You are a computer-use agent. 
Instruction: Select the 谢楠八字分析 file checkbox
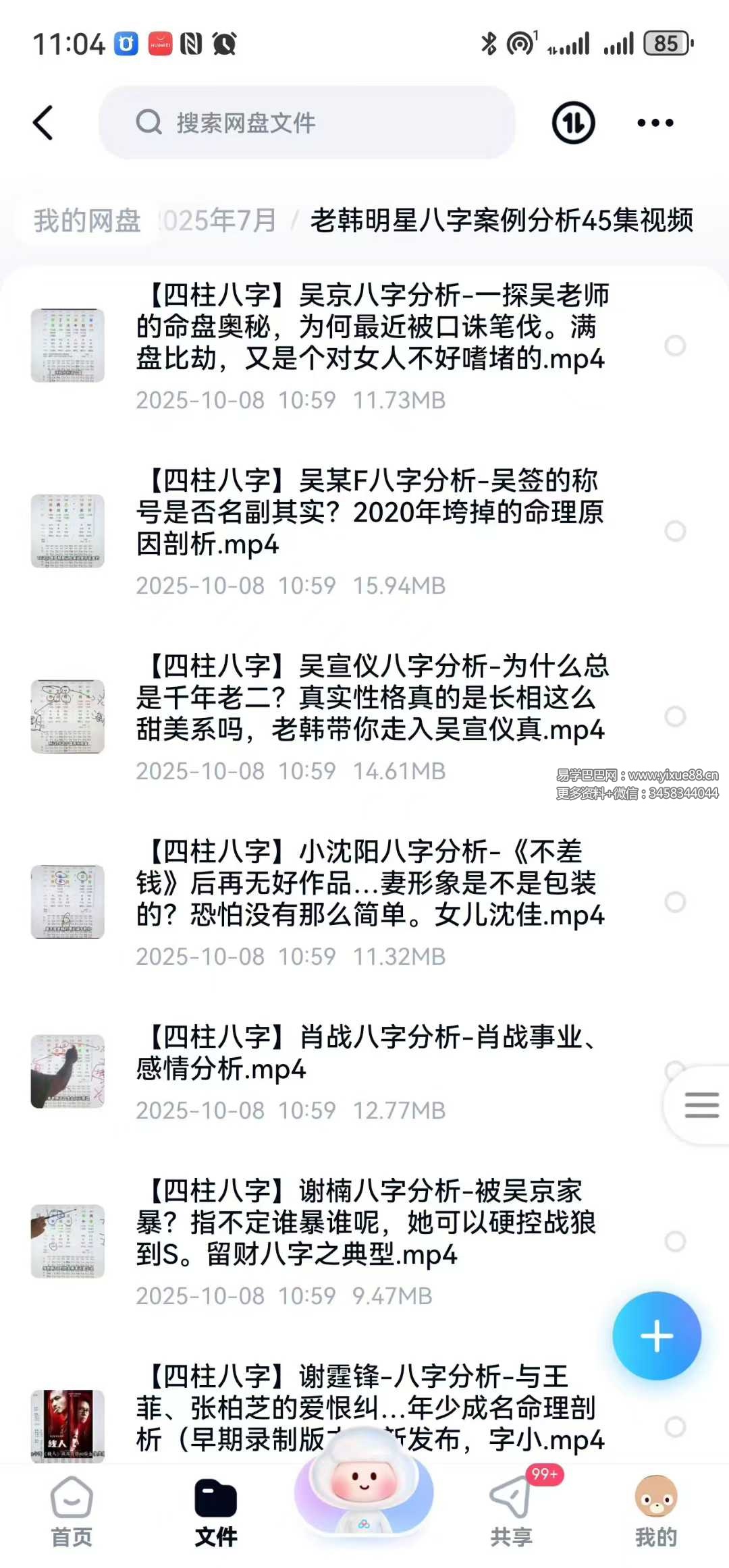[675, 1241]
